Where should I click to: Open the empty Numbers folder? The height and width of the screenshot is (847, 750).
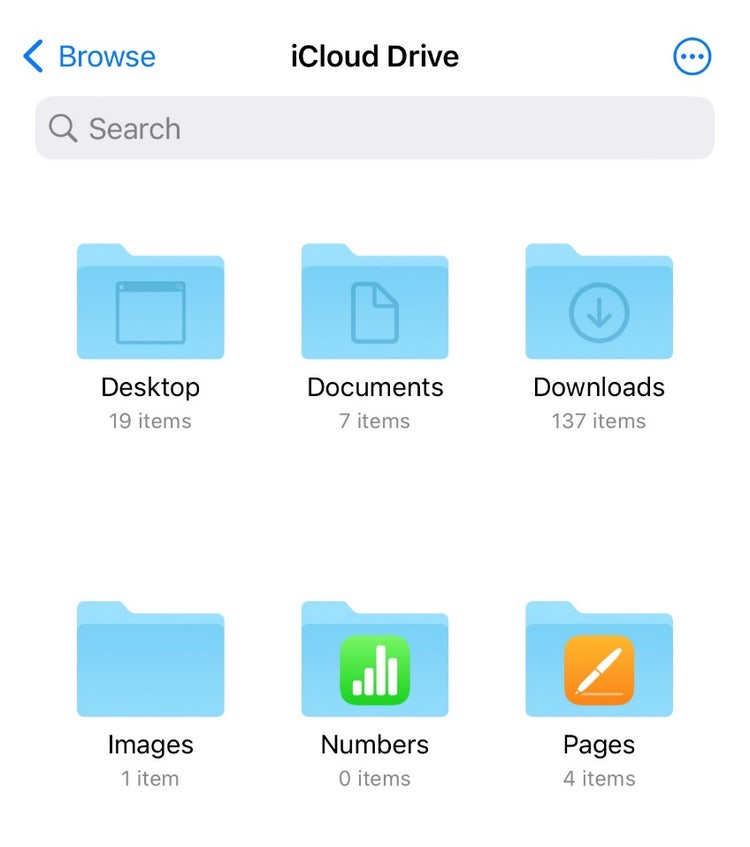[374, 661]
